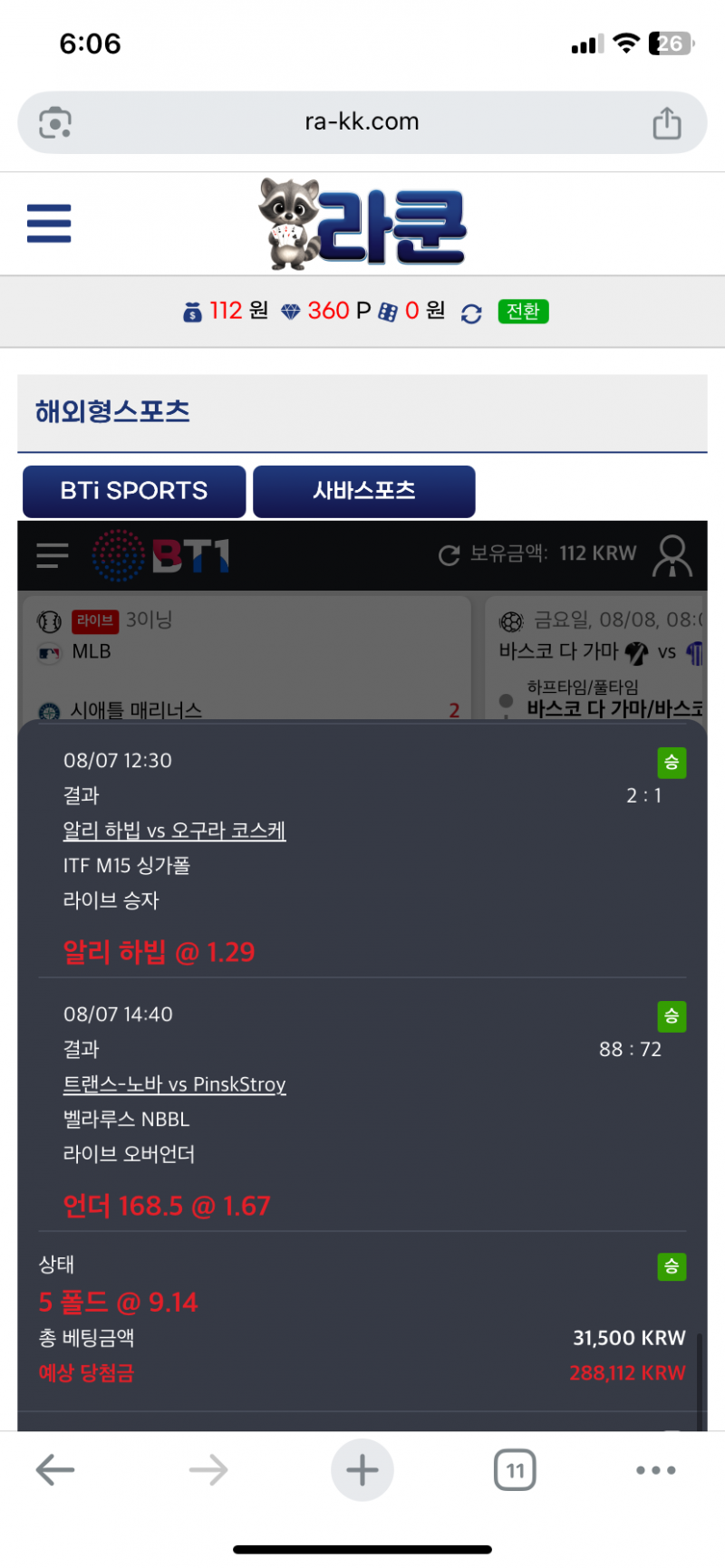
Task: Tap the camera search icon in address bar
Action: tap(55, 123)
